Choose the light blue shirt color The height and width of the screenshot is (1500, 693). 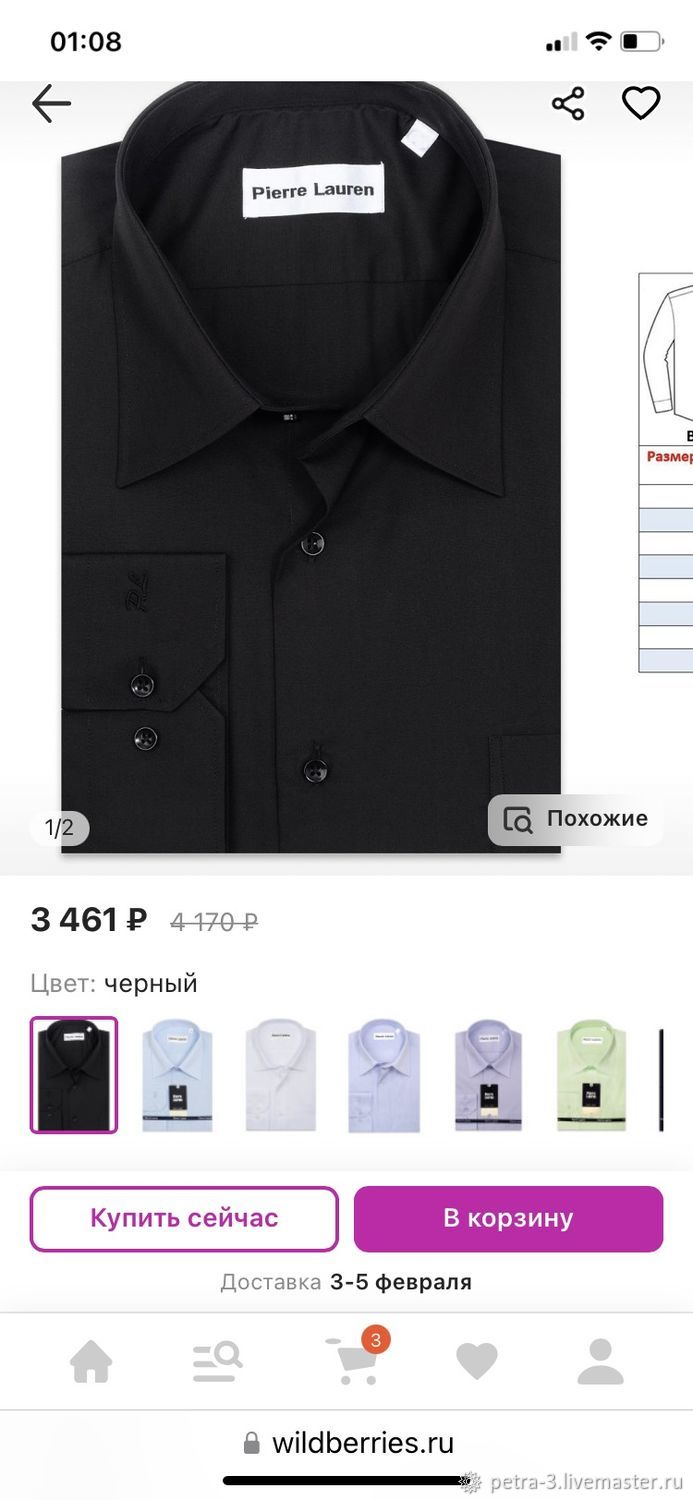tap(177, 1075)
